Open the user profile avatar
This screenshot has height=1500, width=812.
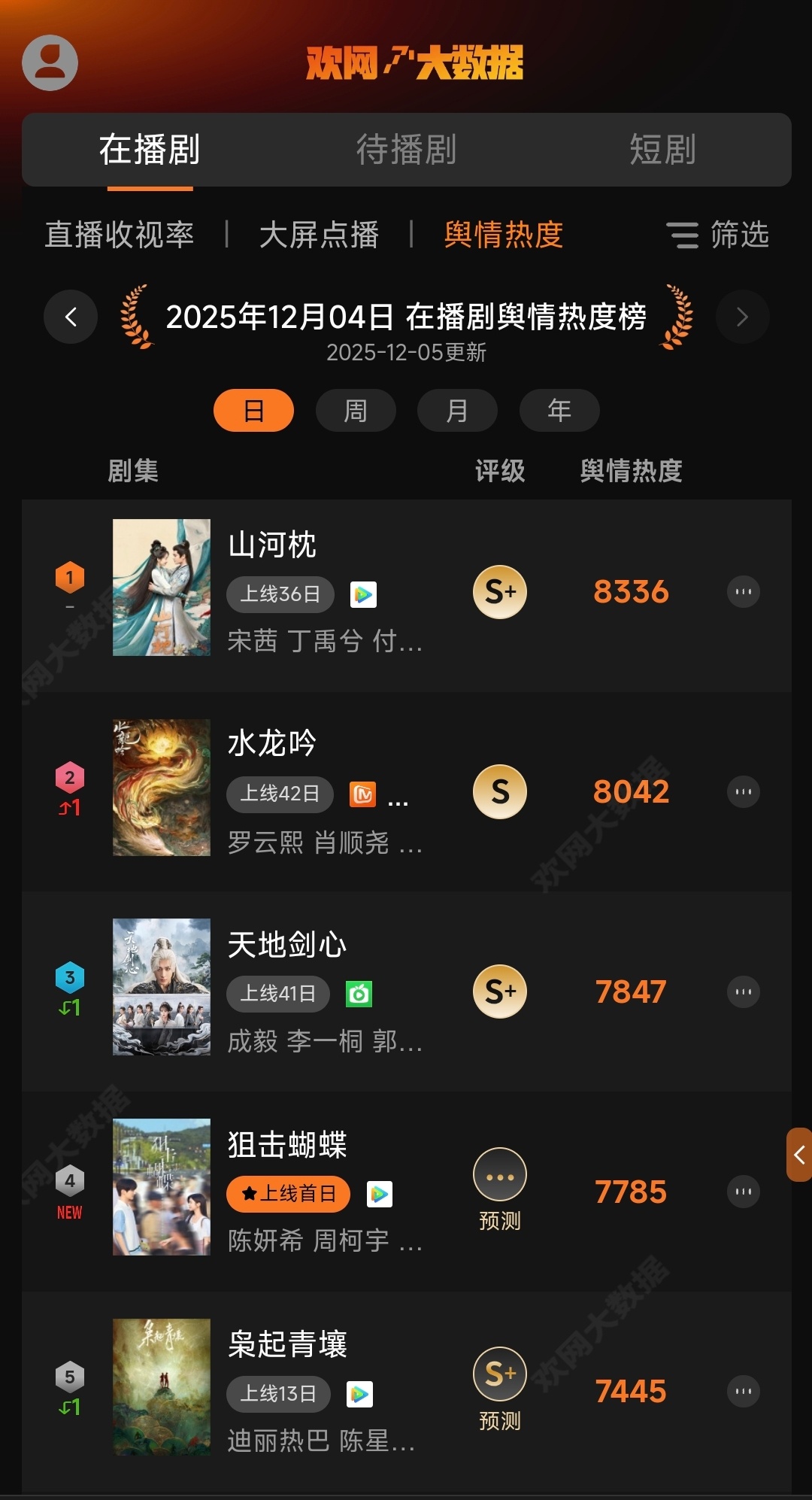50,62
